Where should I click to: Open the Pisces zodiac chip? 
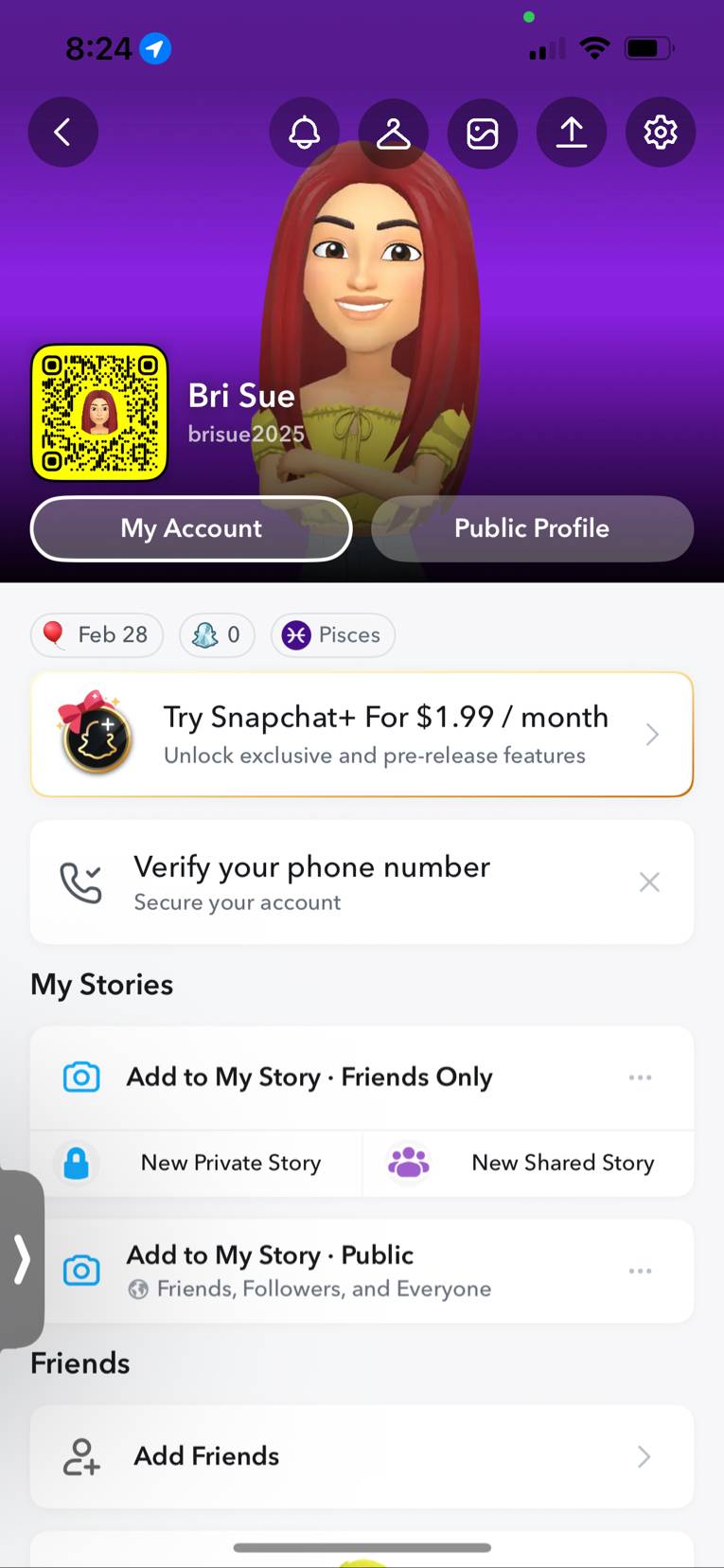tap(332, 634)
